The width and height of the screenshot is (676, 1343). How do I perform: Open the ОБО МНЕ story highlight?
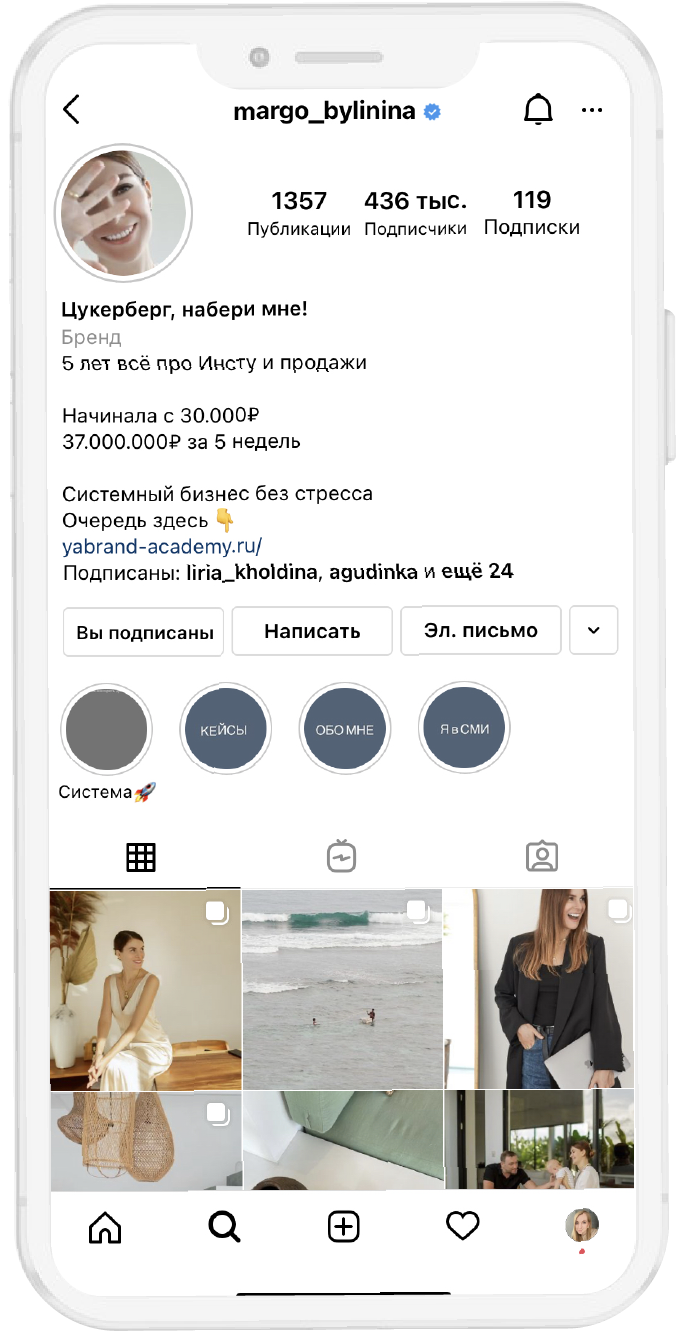(x=344, y=730)
